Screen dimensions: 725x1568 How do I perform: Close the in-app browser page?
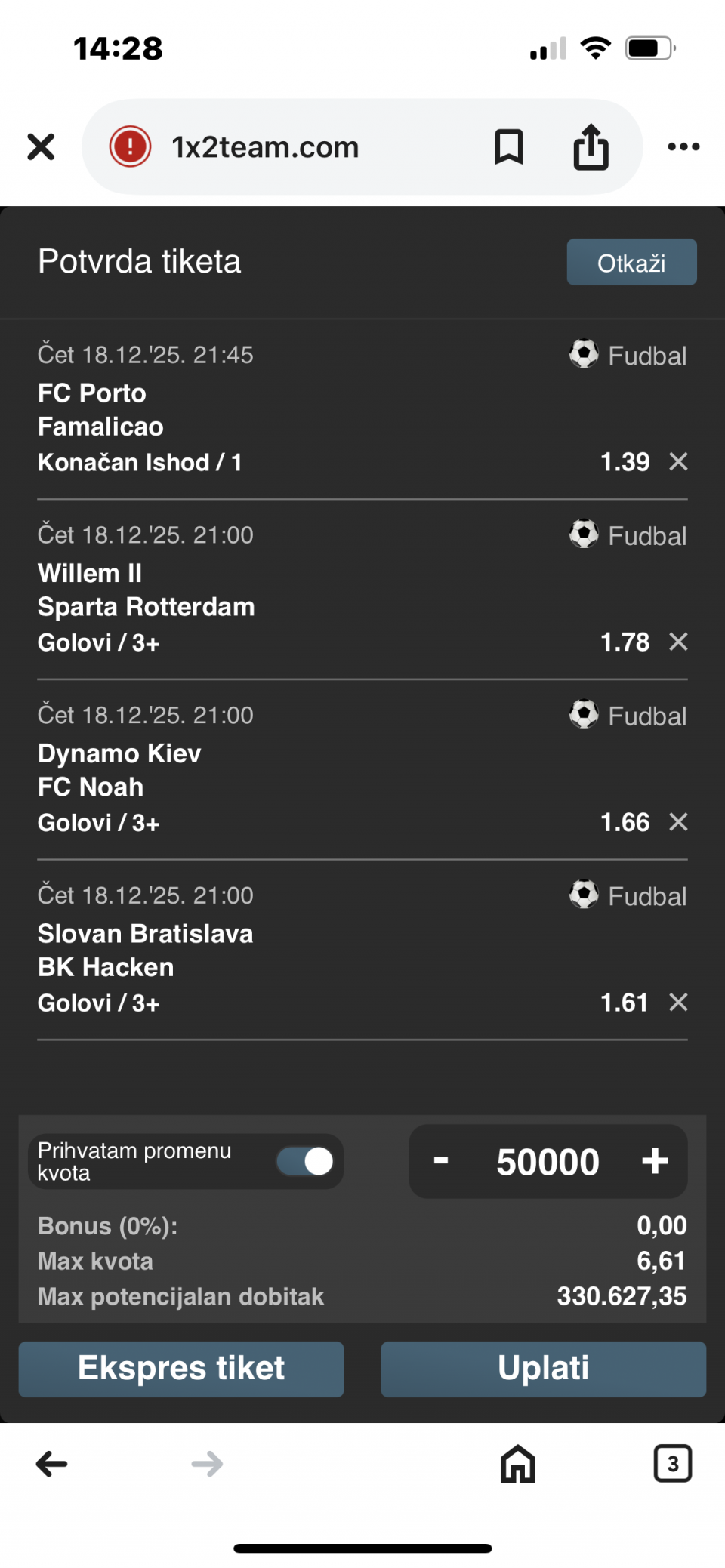tap(41, 147)
